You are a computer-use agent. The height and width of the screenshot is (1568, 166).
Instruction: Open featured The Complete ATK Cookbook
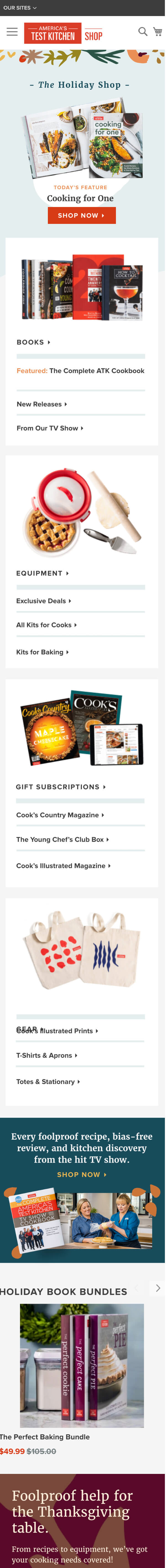(80, 371)
